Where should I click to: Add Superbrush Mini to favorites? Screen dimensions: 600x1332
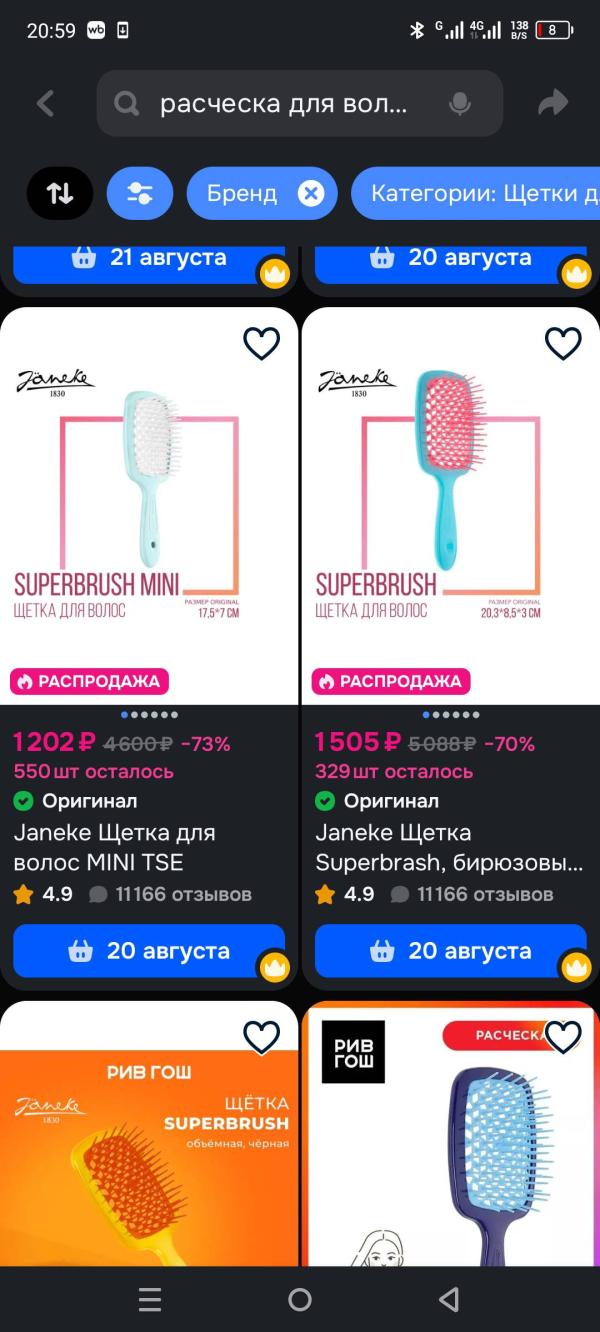click(262, 344)
